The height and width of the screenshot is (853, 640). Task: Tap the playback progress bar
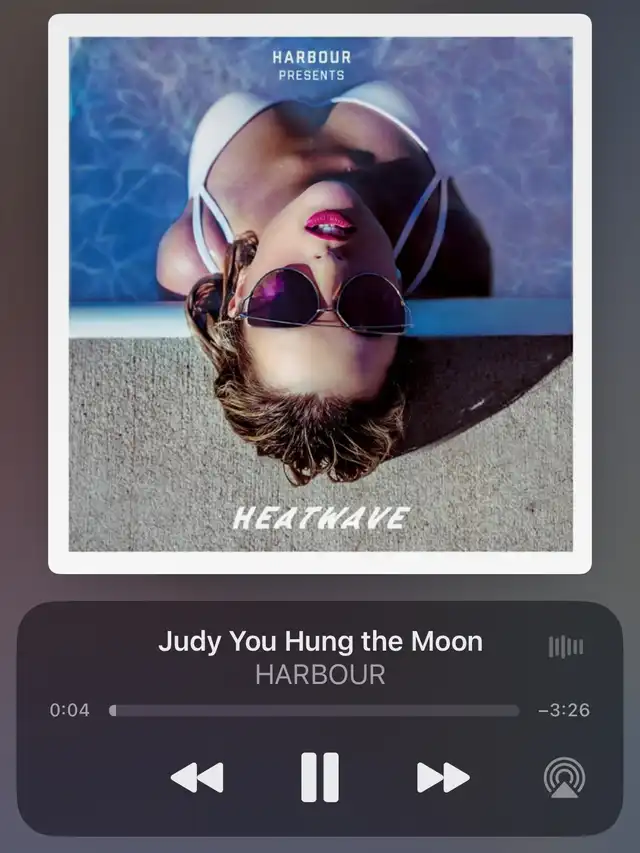pos(314,711)
